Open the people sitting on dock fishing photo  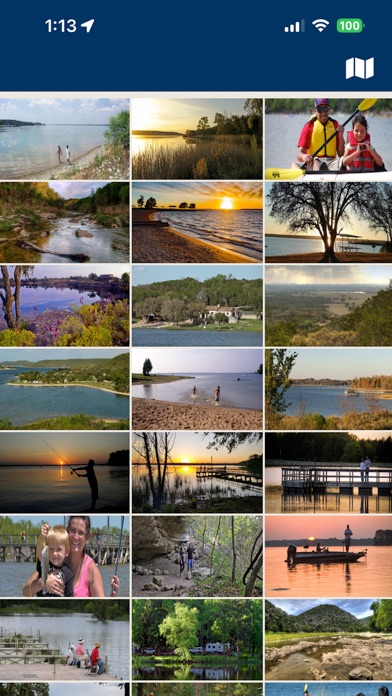pyautogui.click(x=65, y=640)
